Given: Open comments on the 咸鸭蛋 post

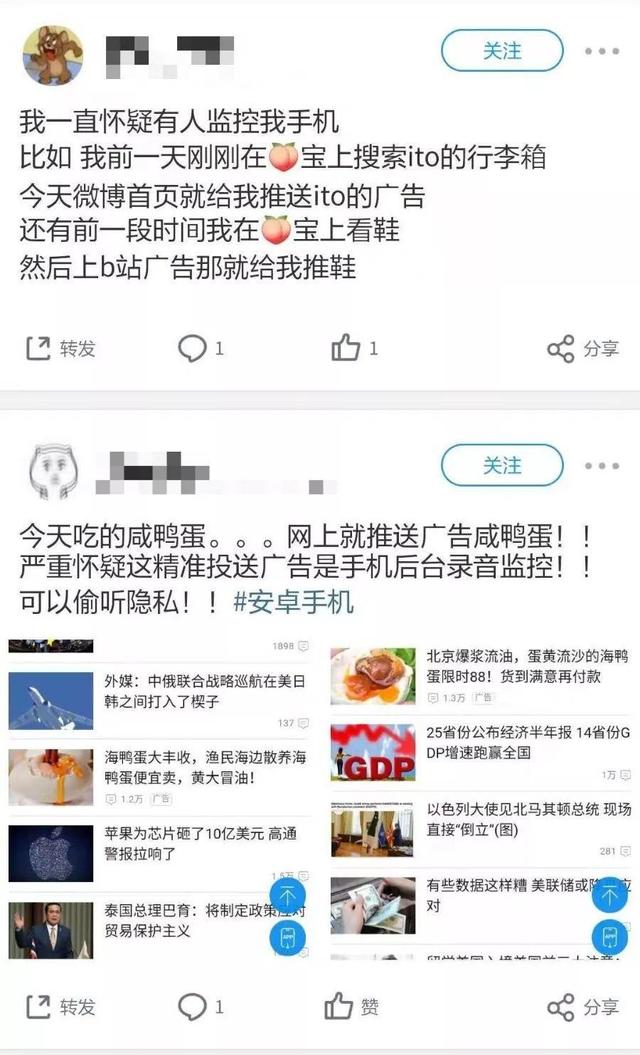Looking at the screenshot, I should [201, 1007].
